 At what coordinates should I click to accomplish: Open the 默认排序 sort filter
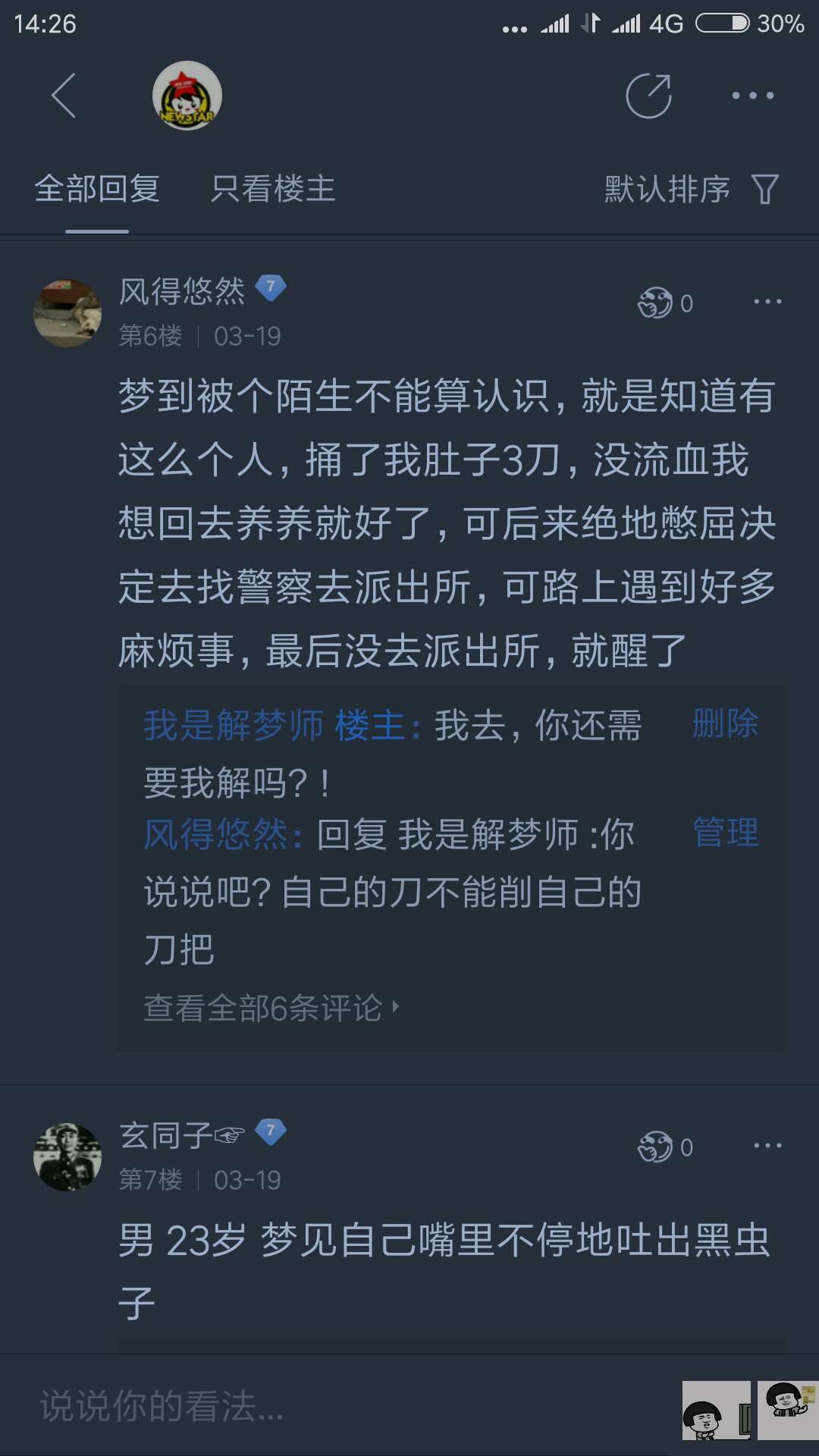coord(690,189)
